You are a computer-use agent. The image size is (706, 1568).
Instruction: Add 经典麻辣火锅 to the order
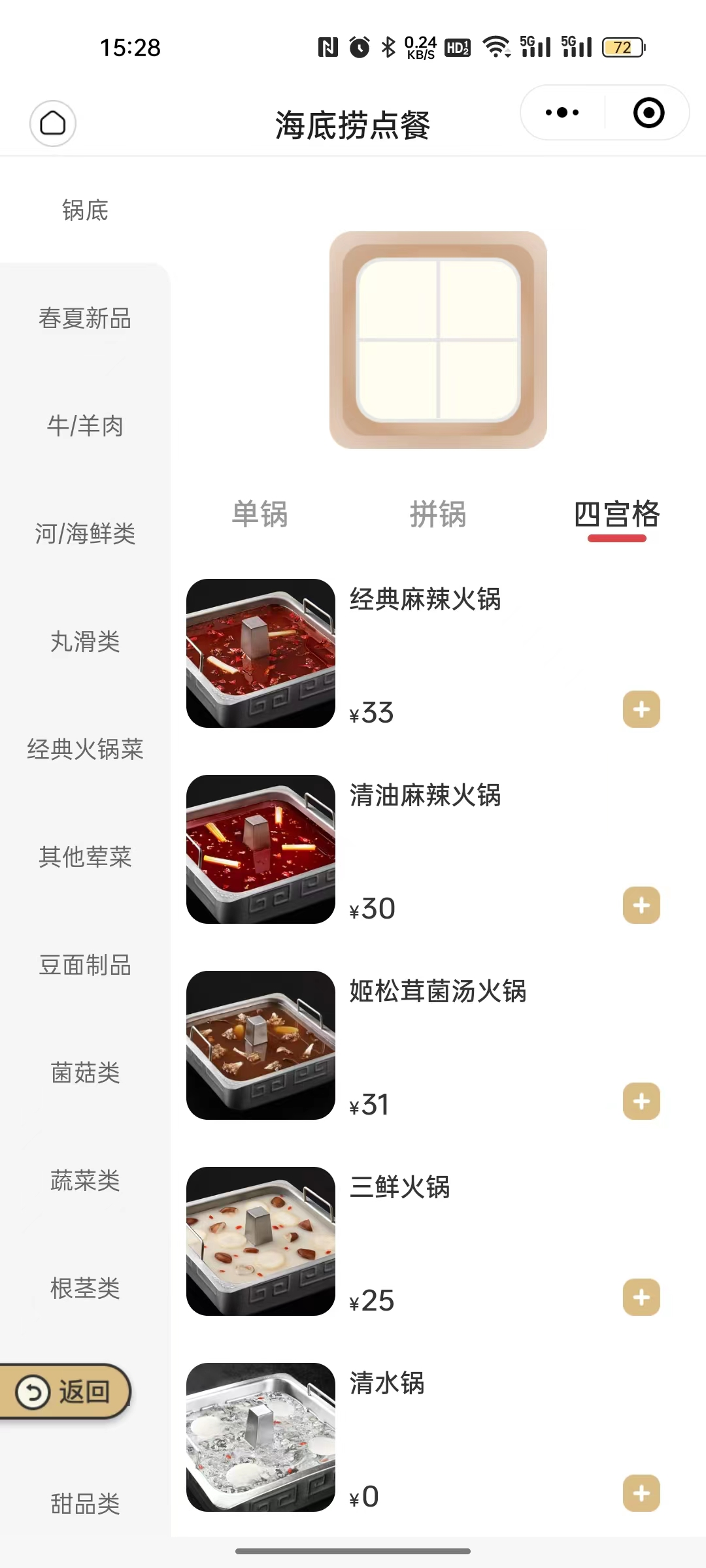(x=641, y=709)
